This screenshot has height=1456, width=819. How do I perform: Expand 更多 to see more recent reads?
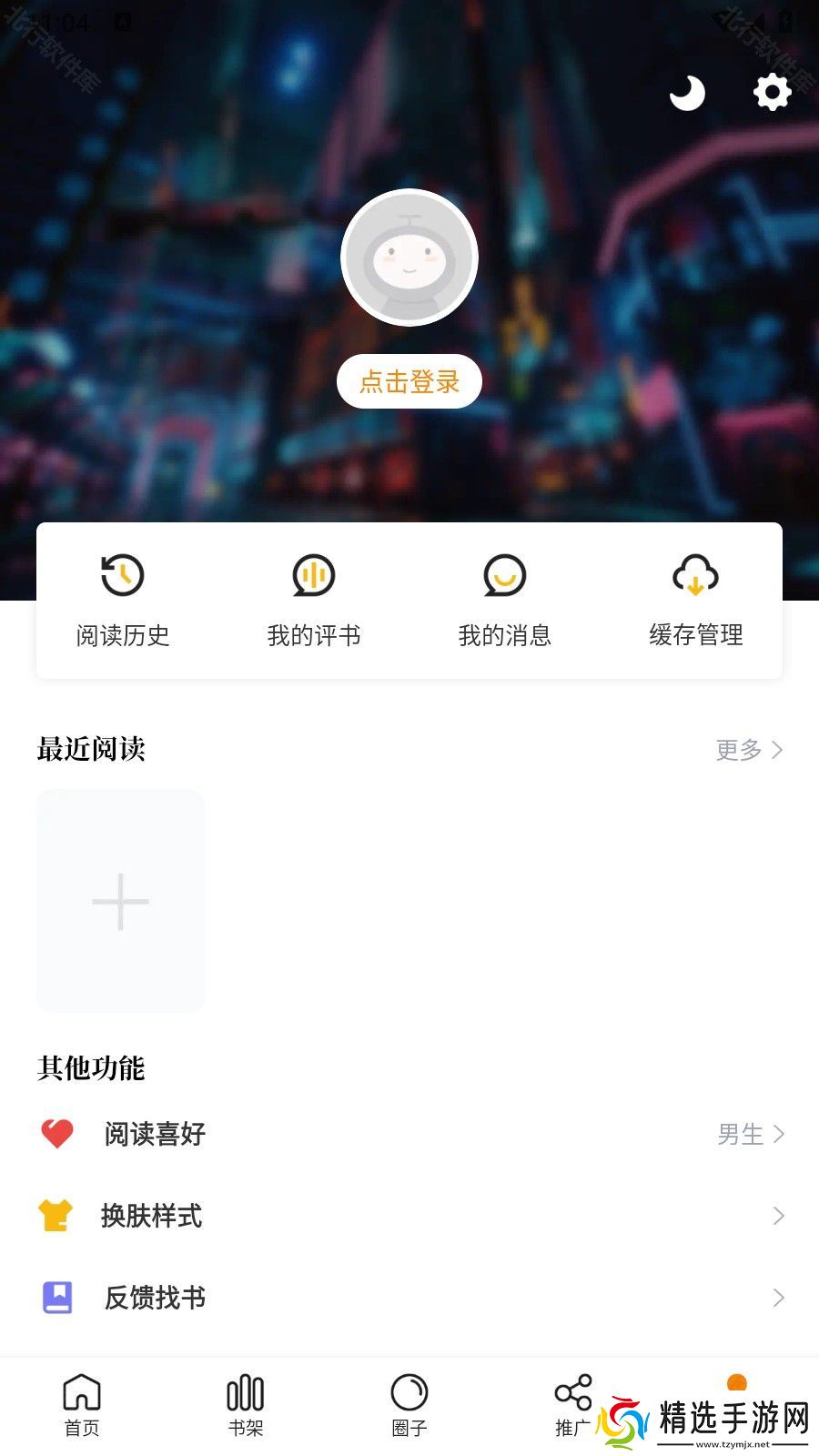coord(746,749)
